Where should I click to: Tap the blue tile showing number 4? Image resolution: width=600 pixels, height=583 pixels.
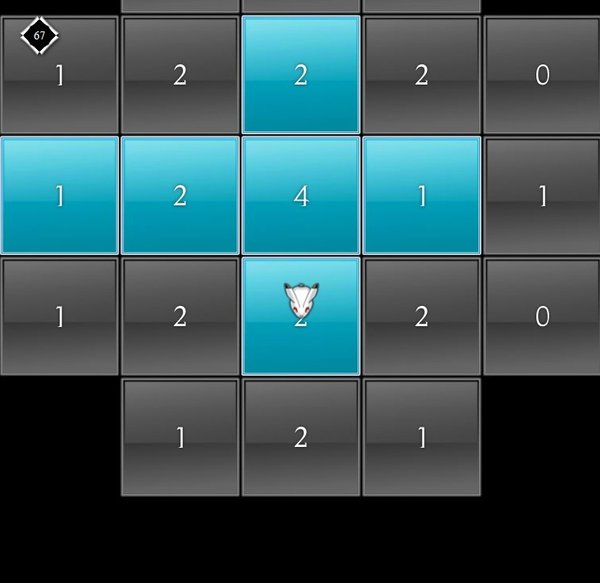pyautogui.click(x=300, y=195)
